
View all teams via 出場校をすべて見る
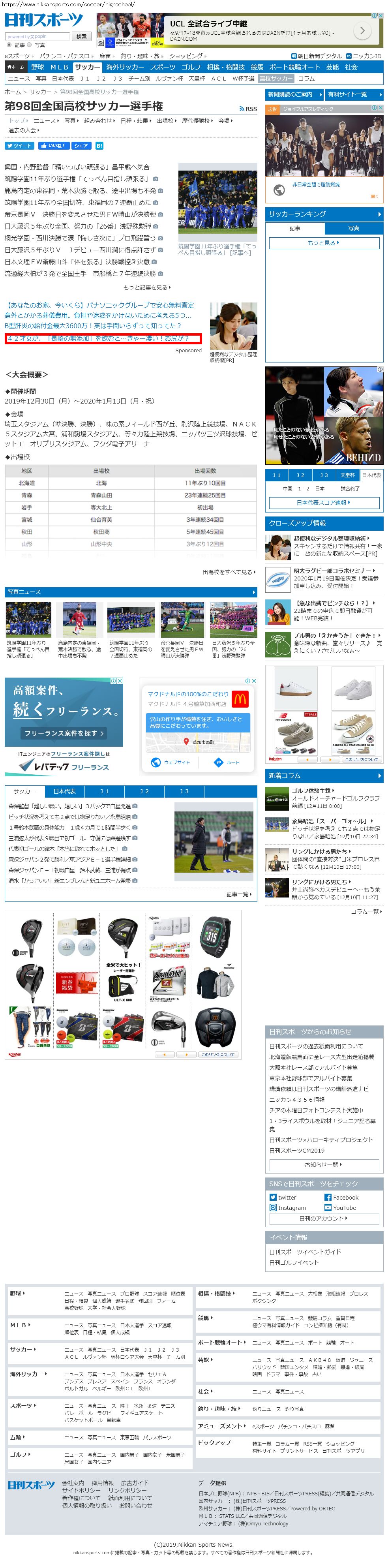click(x=229, y=572)
